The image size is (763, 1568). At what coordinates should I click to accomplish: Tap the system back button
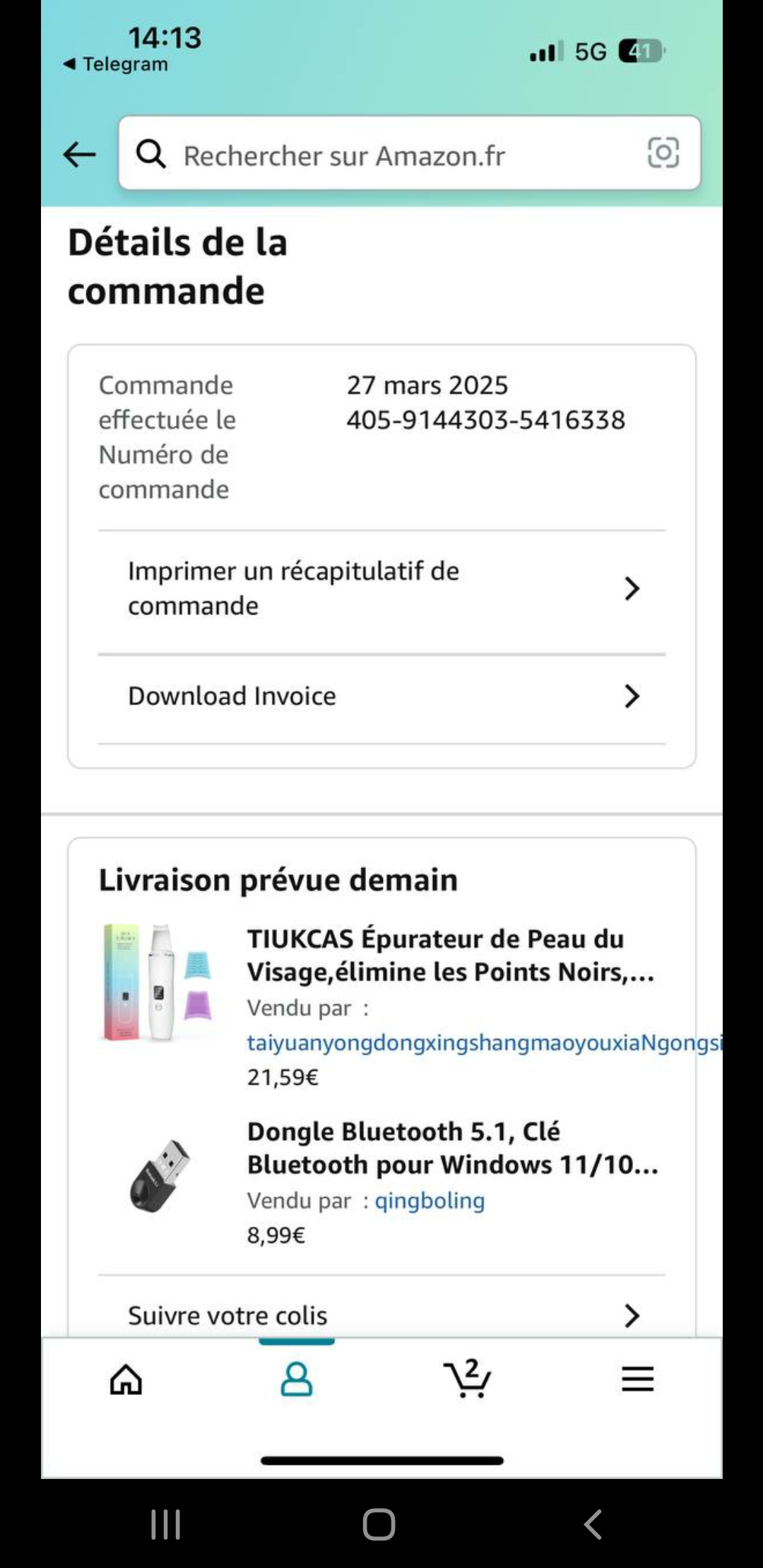(593, 1524)
